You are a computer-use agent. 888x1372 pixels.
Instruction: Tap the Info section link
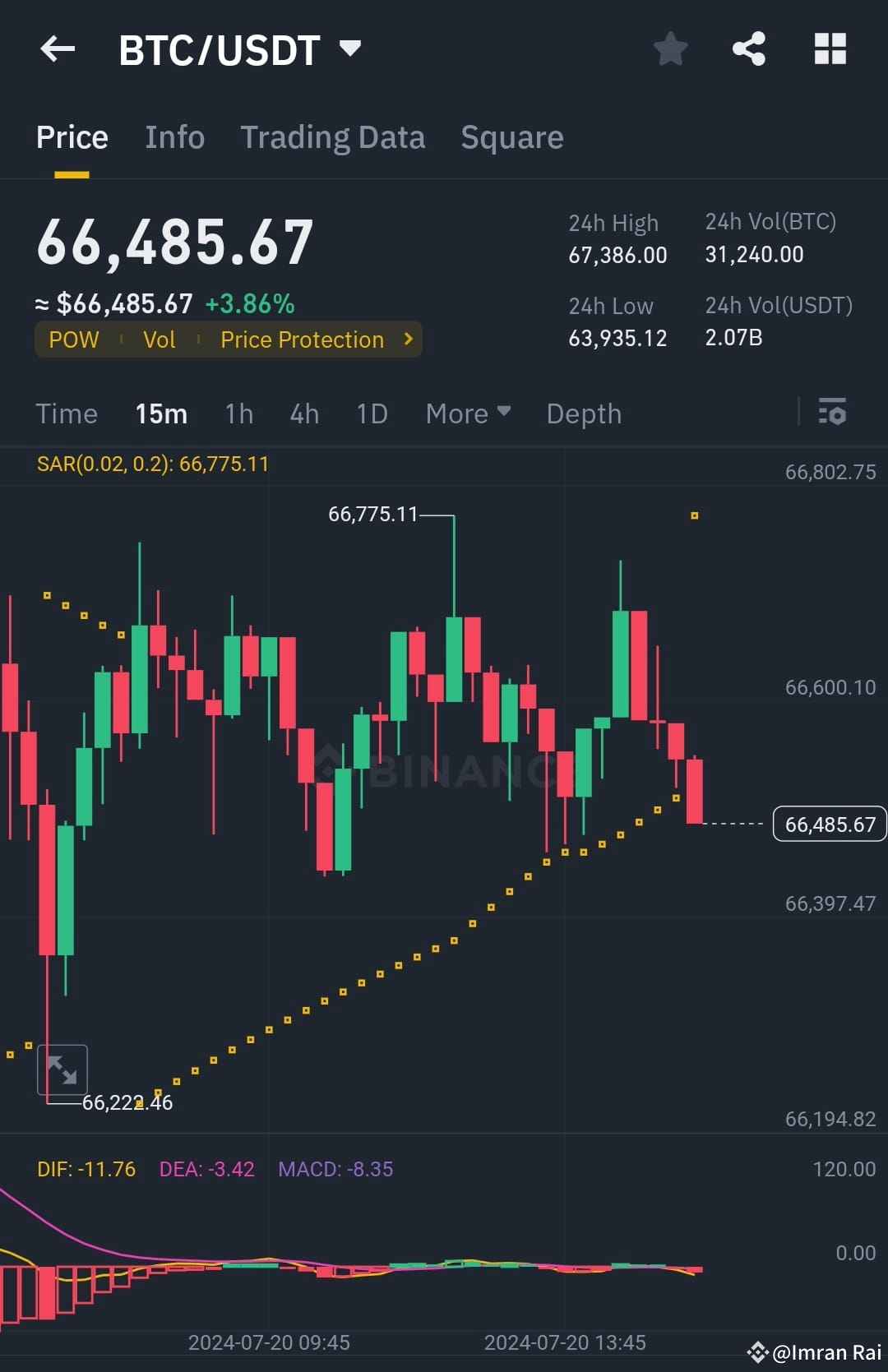pos(174,136)
